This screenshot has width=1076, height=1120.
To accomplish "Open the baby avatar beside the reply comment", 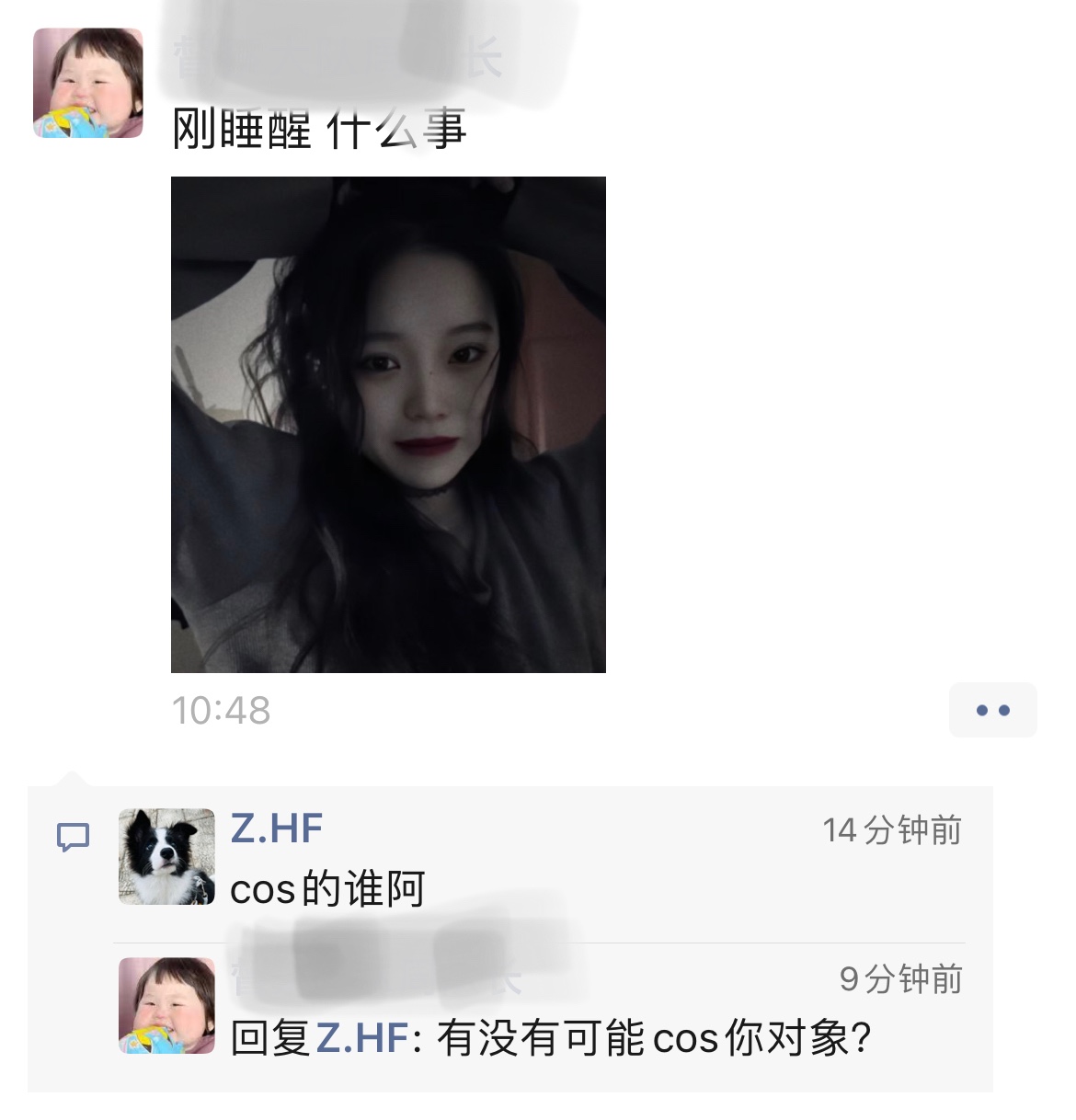I will (x=166, y=1005).
